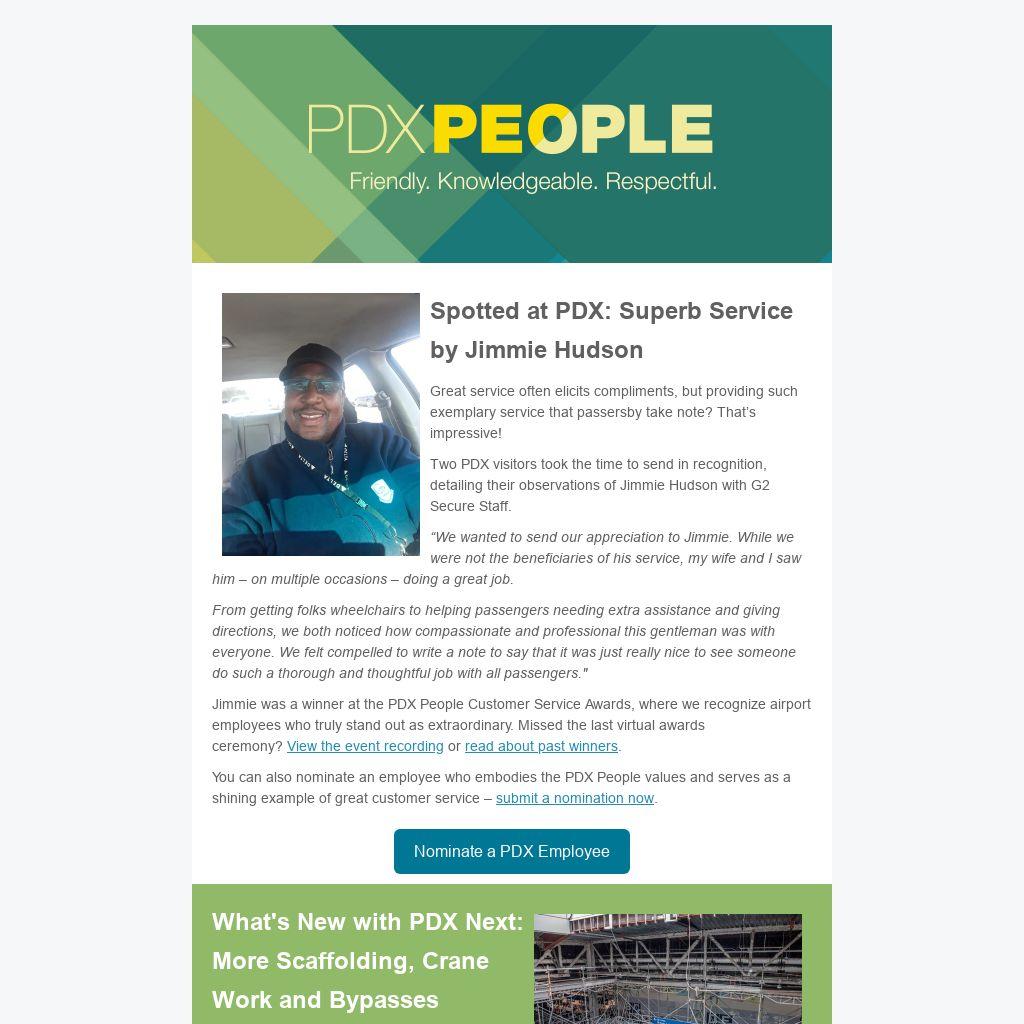Open the 'submit a nomination now' link
The image size is (1024, 1024).
coord(575,798)
